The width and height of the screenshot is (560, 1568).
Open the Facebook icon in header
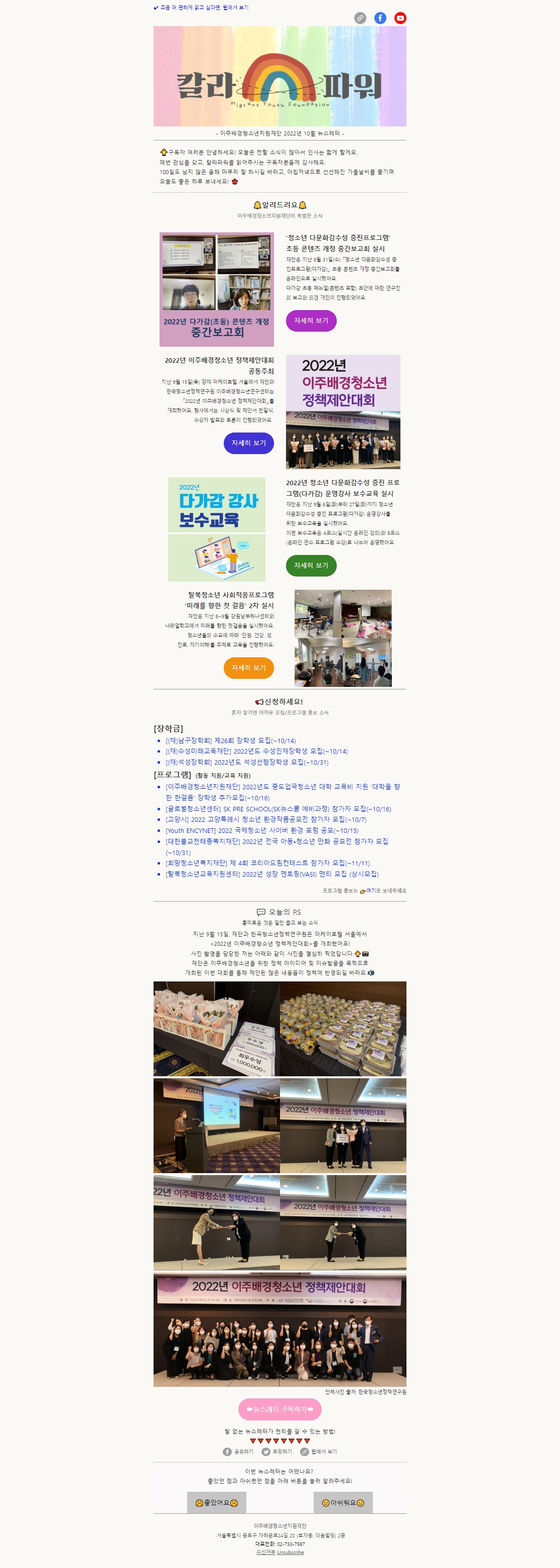(380, 18)
